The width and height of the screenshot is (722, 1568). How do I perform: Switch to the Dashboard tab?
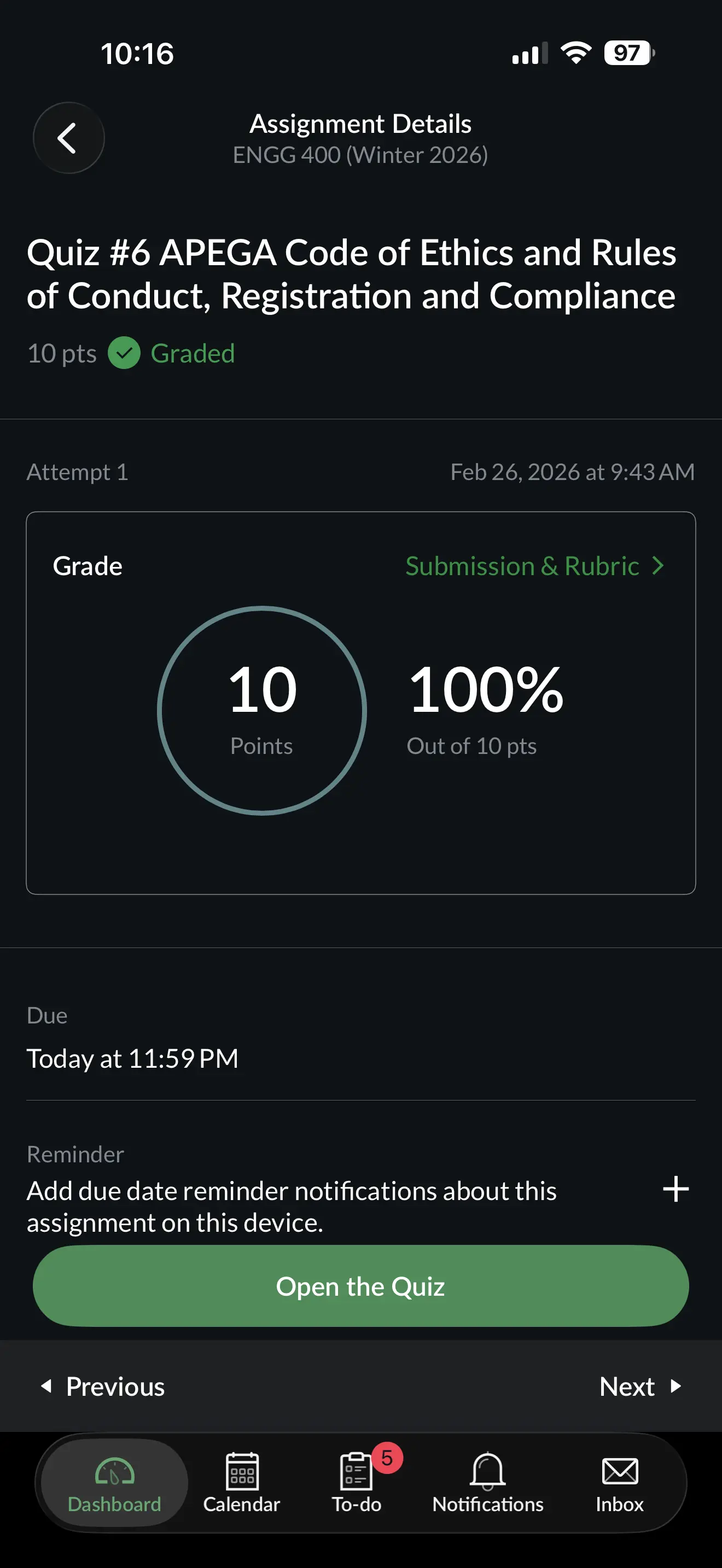click(114, 1483)
